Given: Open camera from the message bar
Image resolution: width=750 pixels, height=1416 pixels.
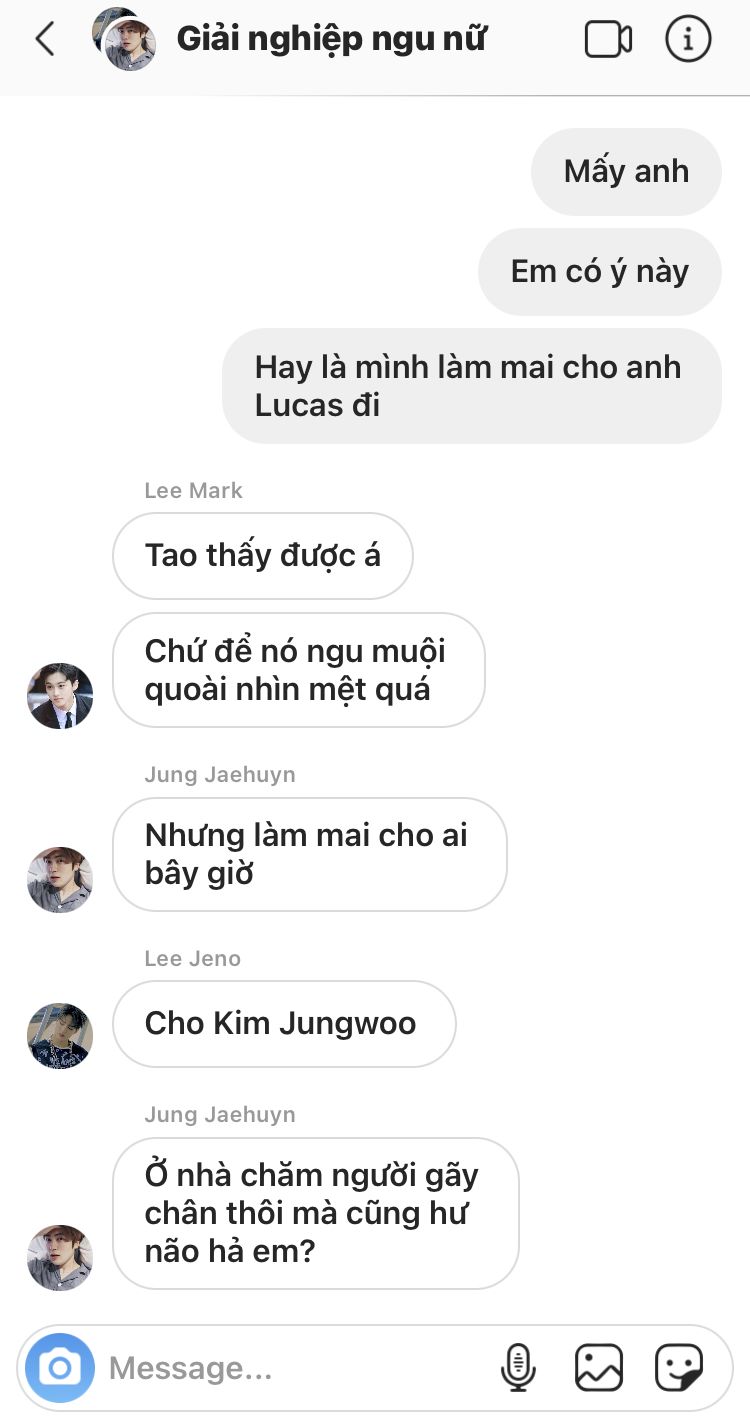Looking at the screenshot, I should pyautogui.click(x=60, y=1367).
